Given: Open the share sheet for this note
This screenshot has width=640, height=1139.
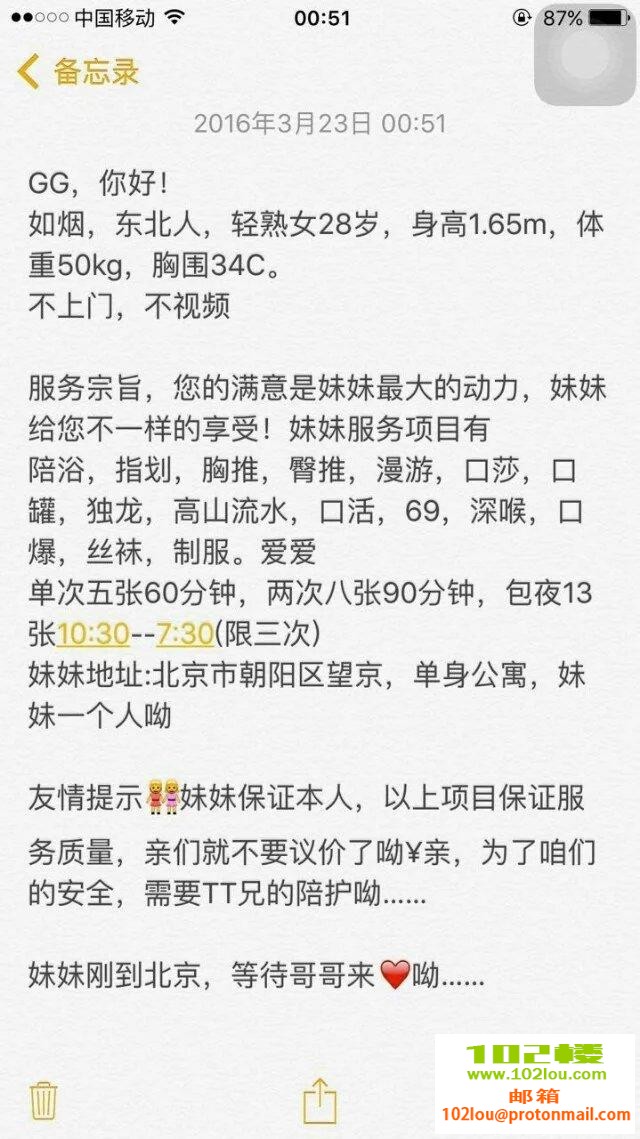Looking at the screenshot, I should pyautogui.click(x=319, y=1100).
